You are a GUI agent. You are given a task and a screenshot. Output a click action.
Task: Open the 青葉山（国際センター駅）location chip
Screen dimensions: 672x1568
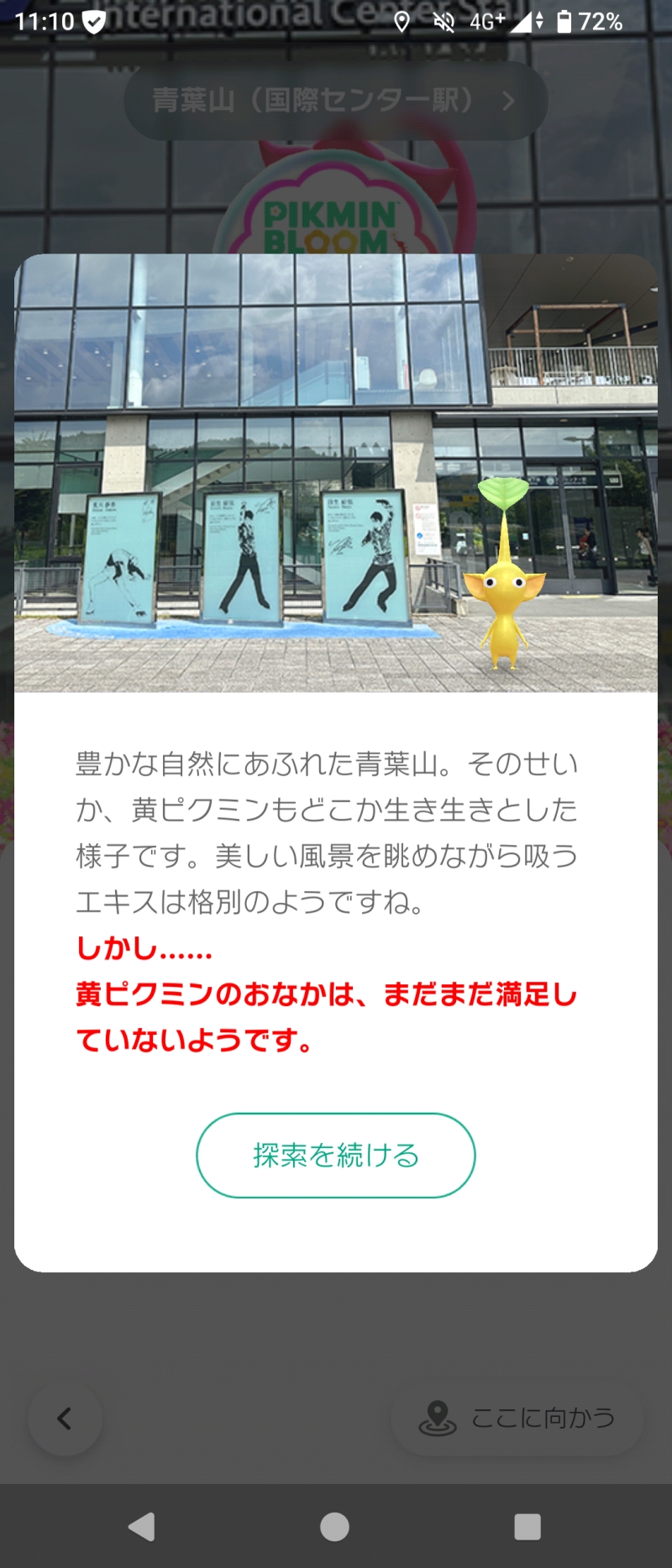[x=335, y=101]
